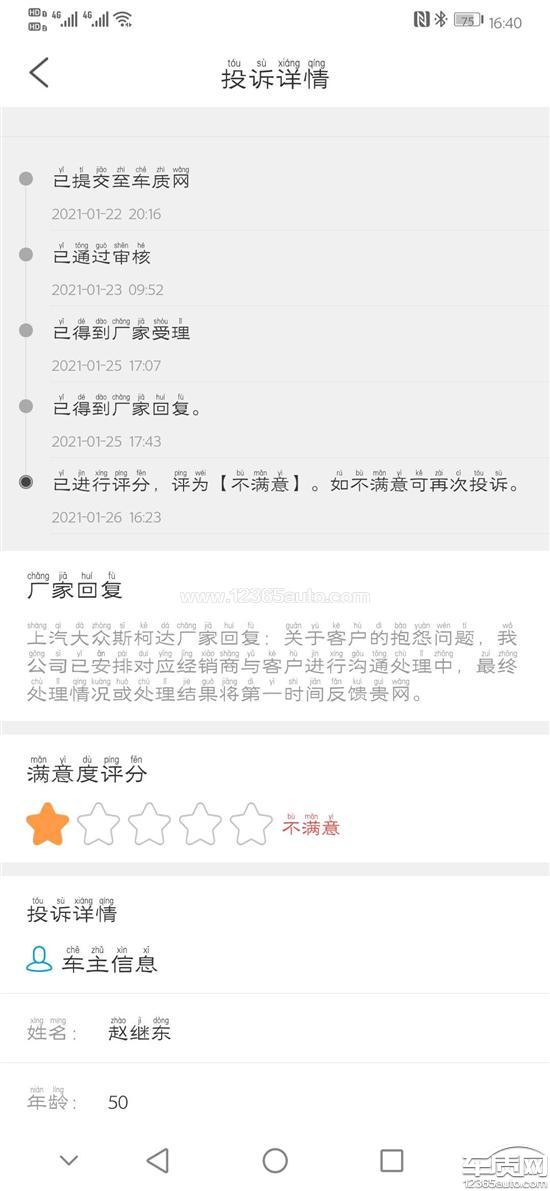Tap the system back triangle button
Viewport: 550px width, 1191px height.
[157, 1160]
